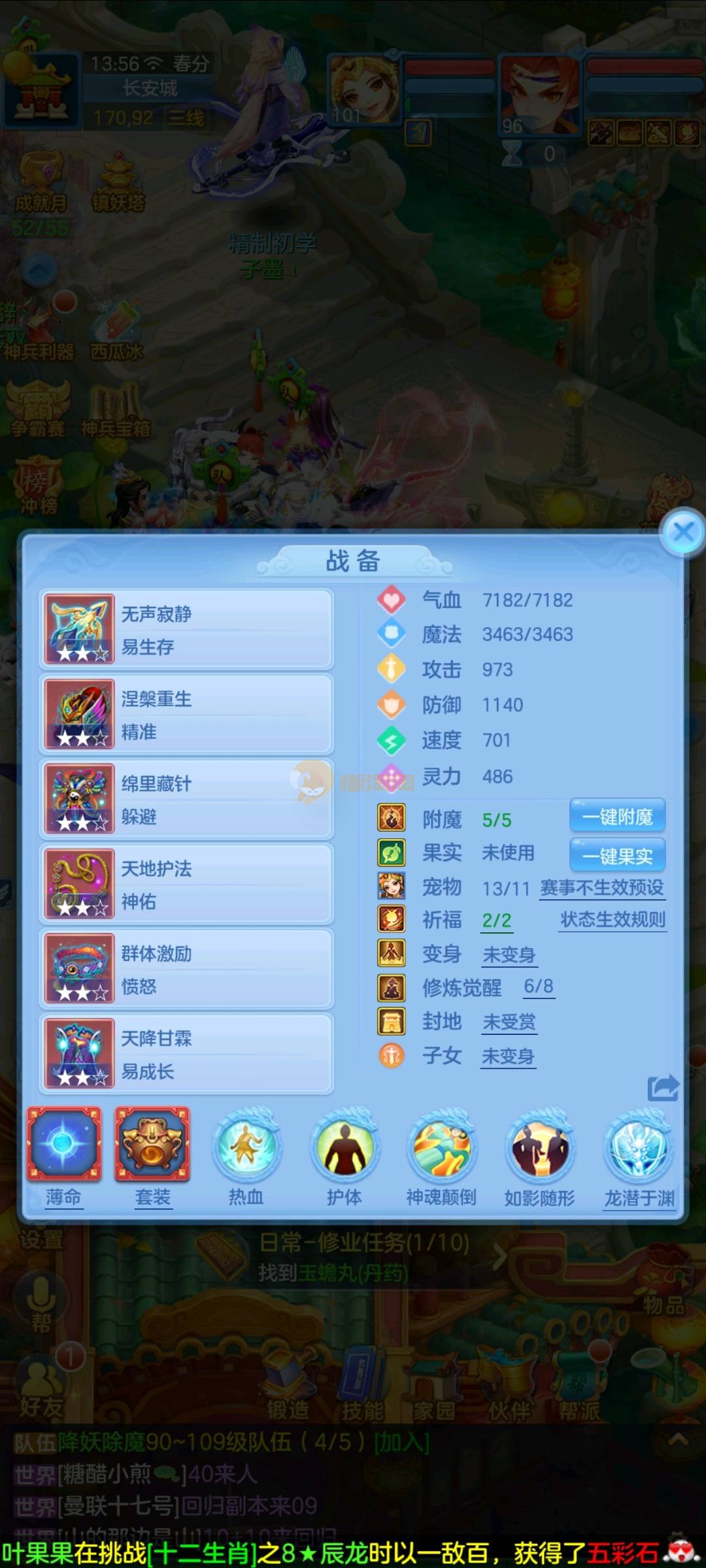The image size is (706, 1568).
Task: Tap the 未变身 link beside 变身
Action: [509, 955]
